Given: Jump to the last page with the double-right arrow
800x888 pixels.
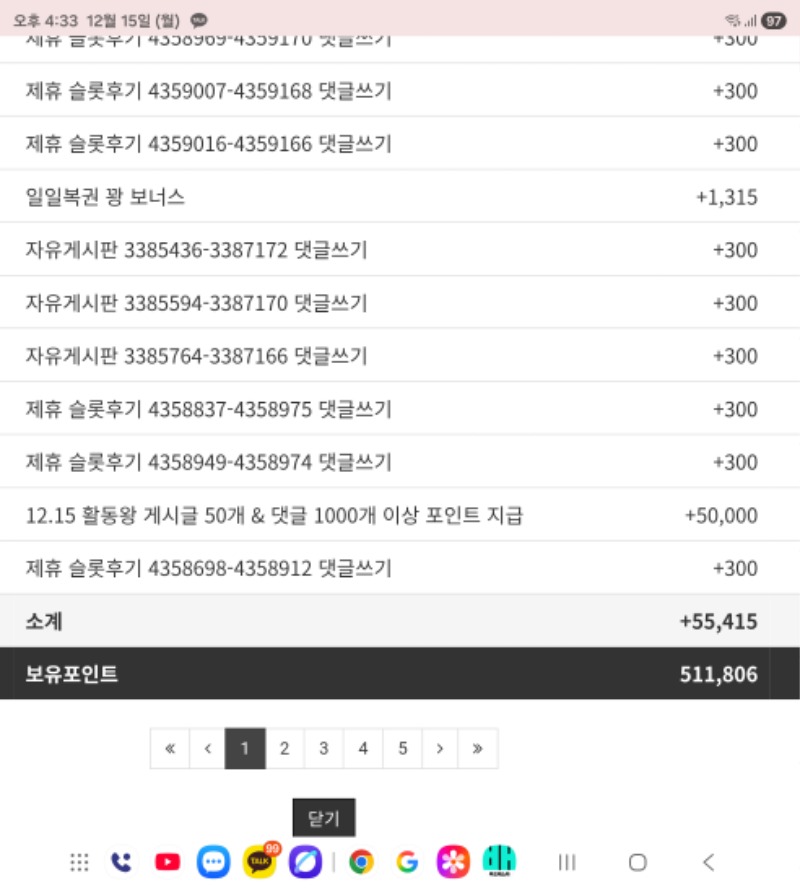Looking at the screenshot, I should click(478, 748).
